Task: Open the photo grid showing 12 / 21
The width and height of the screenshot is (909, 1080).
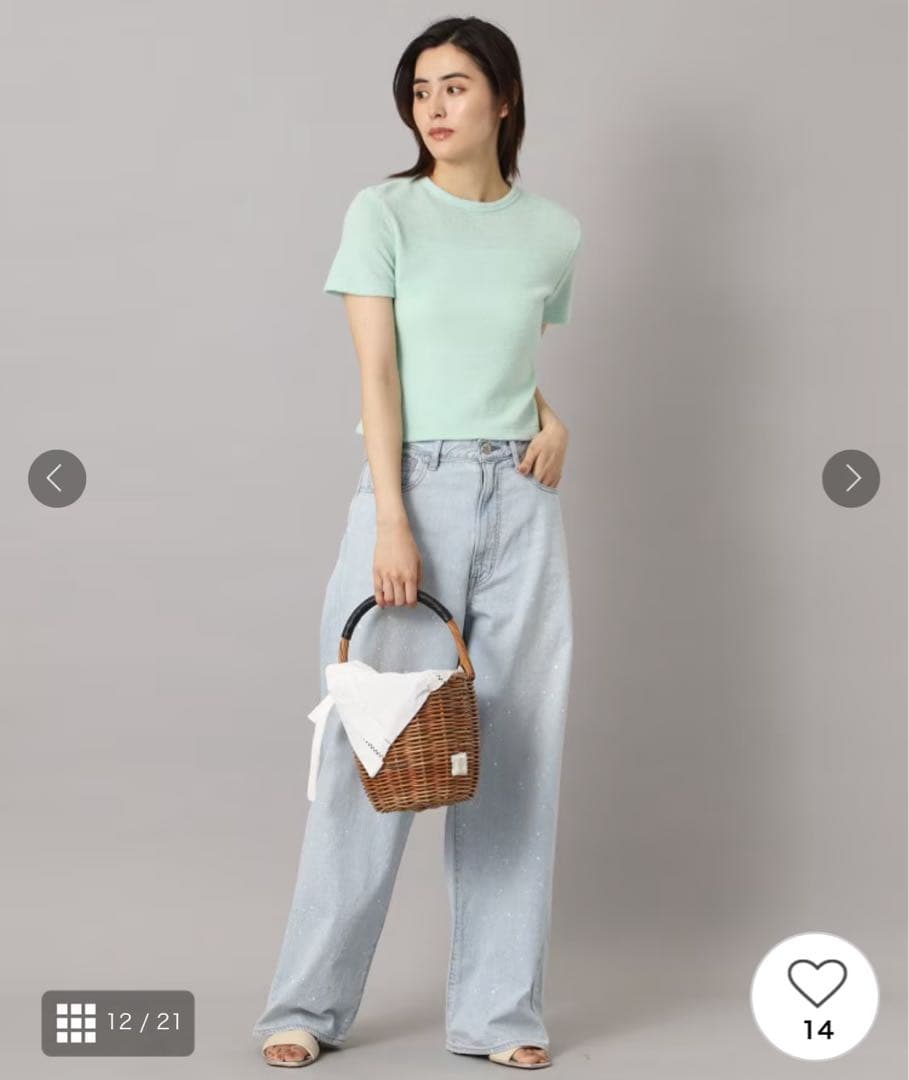Action: pos(118,1022)
